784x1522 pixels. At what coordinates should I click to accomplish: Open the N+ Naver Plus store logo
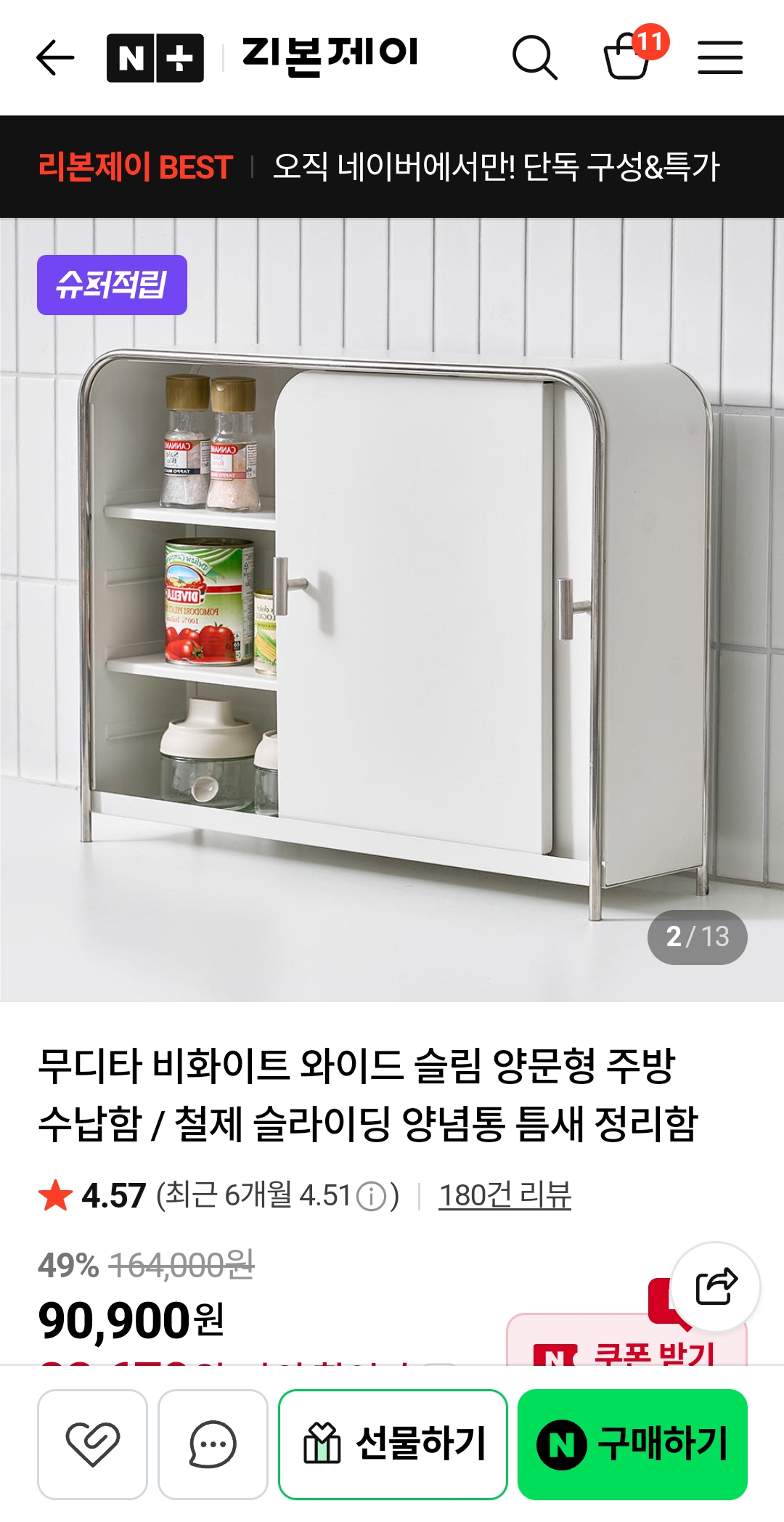click(x=155, y=57)
